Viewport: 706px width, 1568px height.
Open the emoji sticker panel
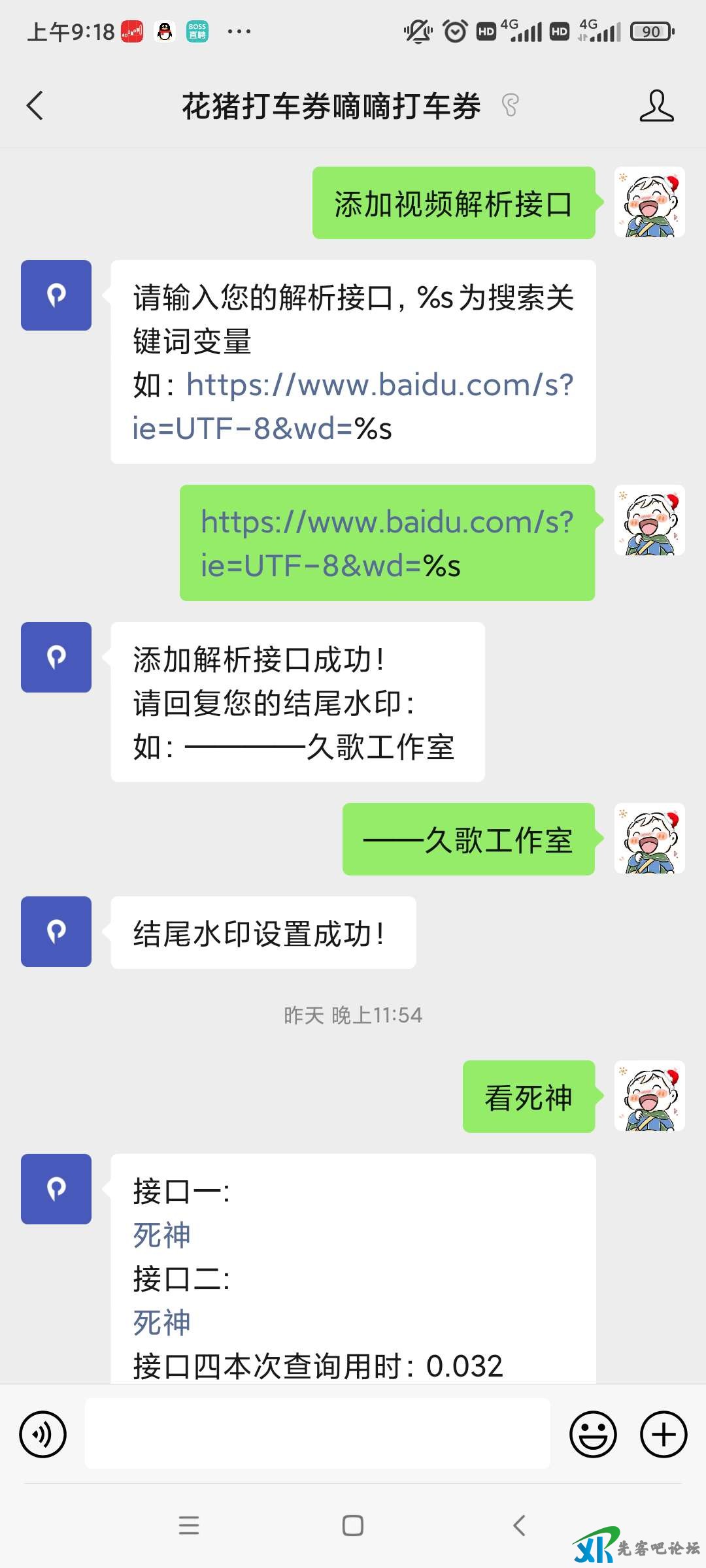pyautogui.click(x=593, y=1435)
